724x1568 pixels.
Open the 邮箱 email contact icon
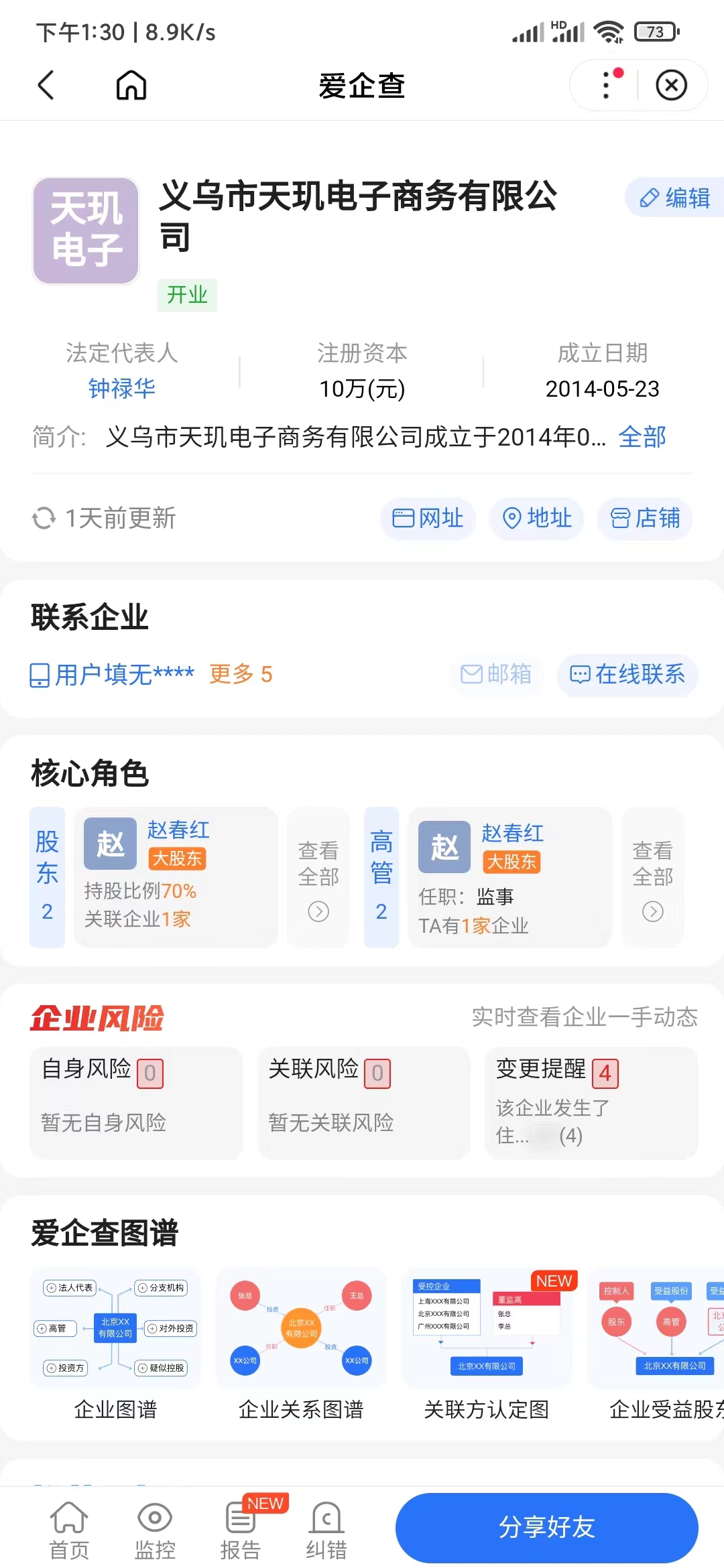click(x=496, y=675)
